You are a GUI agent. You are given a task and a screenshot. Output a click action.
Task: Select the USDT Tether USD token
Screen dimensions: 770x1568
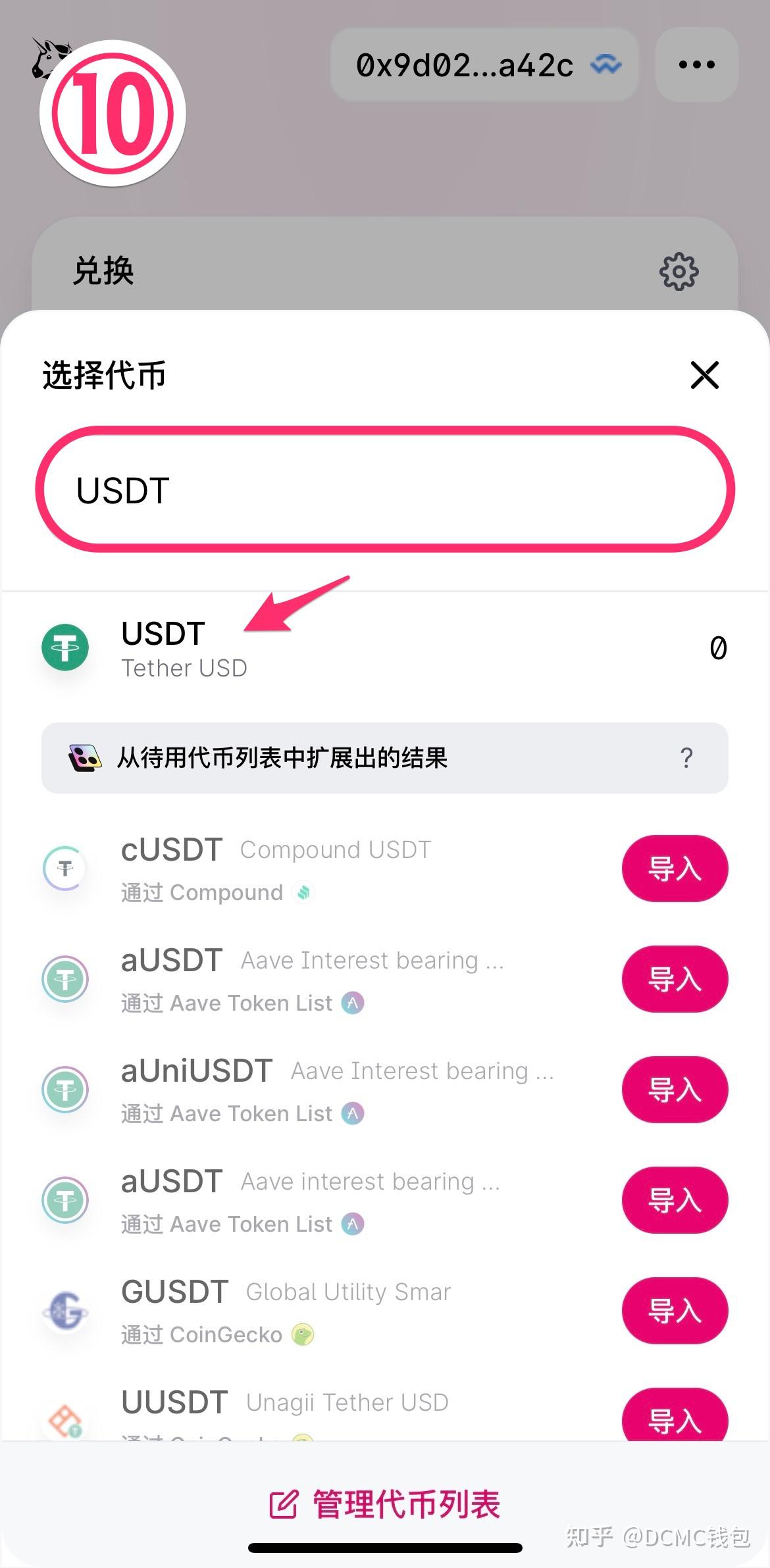point(184,648)
